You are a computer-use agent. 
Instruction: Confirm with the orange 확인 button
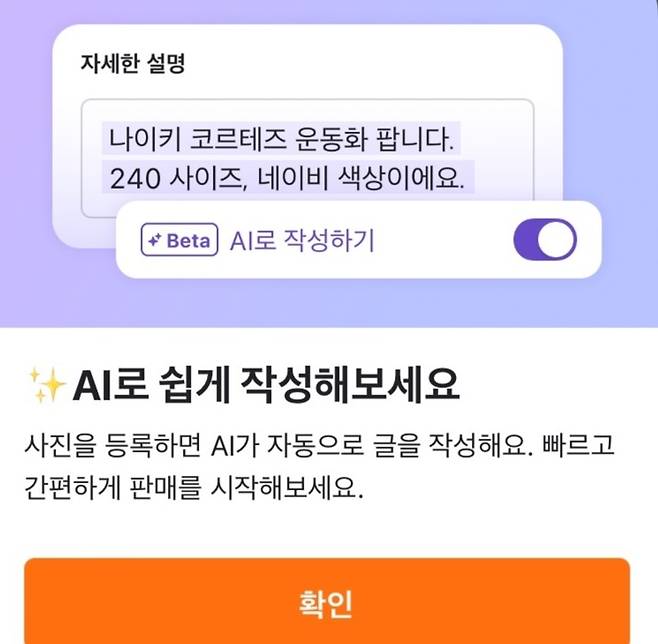(x=327, y=603)
